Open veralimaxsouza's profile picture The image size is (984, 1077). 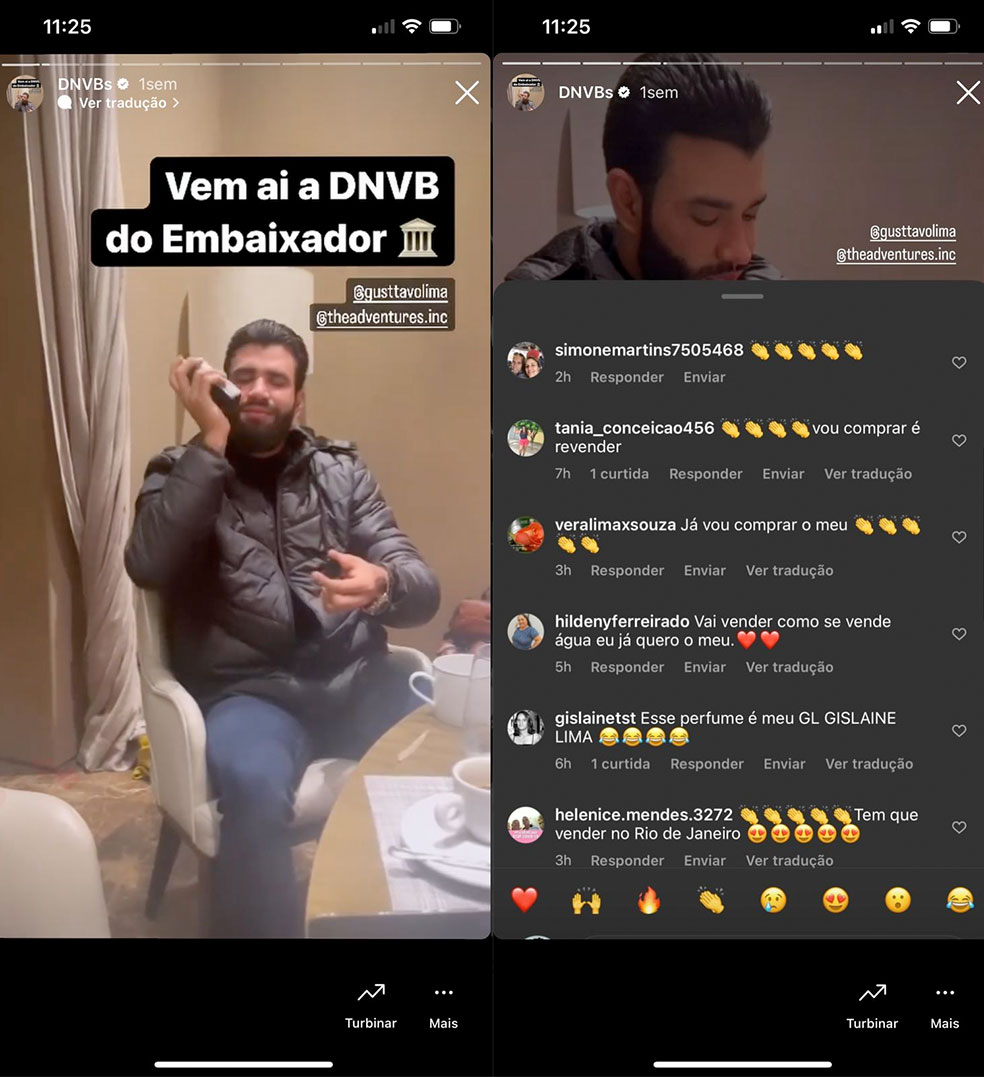click(525, 535)
